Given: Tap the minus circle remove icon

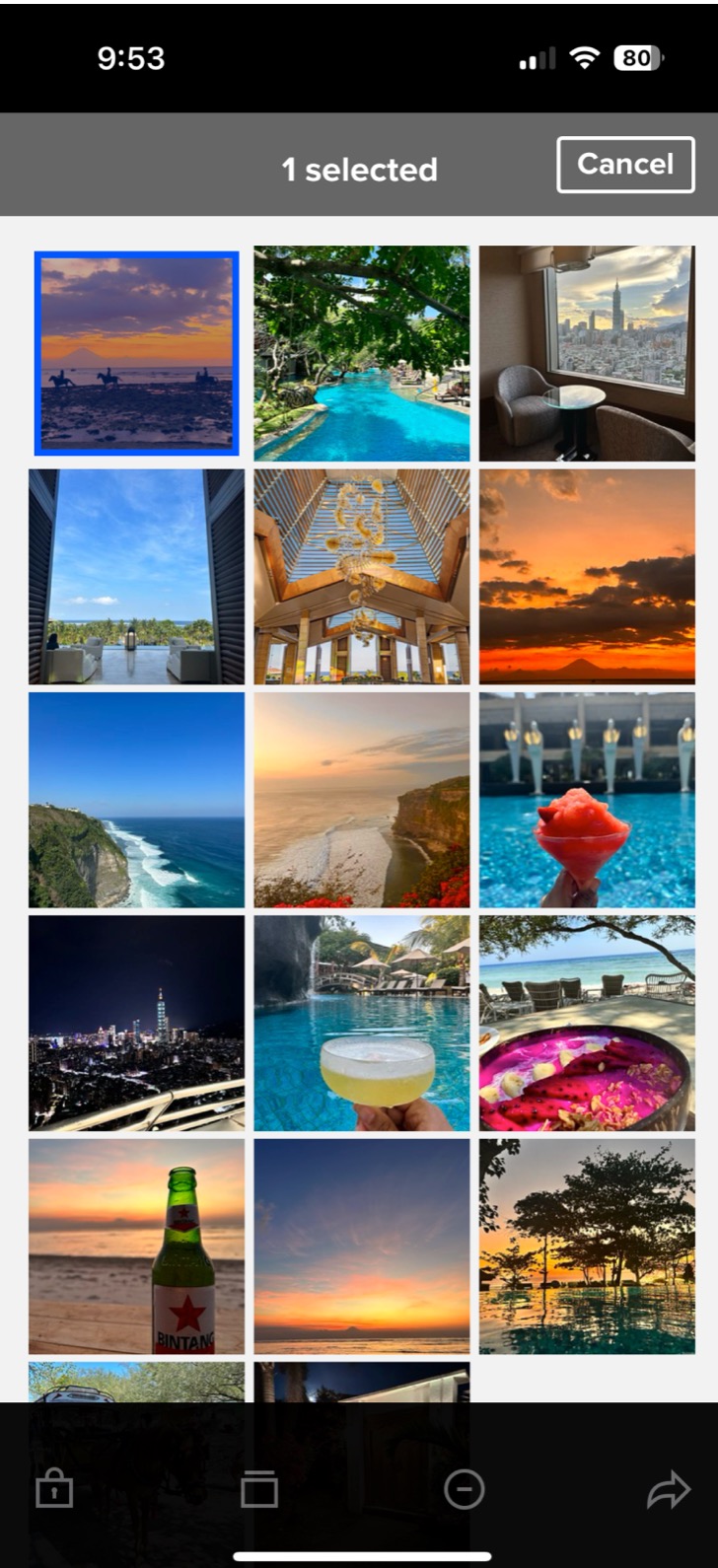Looking at the screenshot, I should pyautogui.click(x=464, y=1489).
